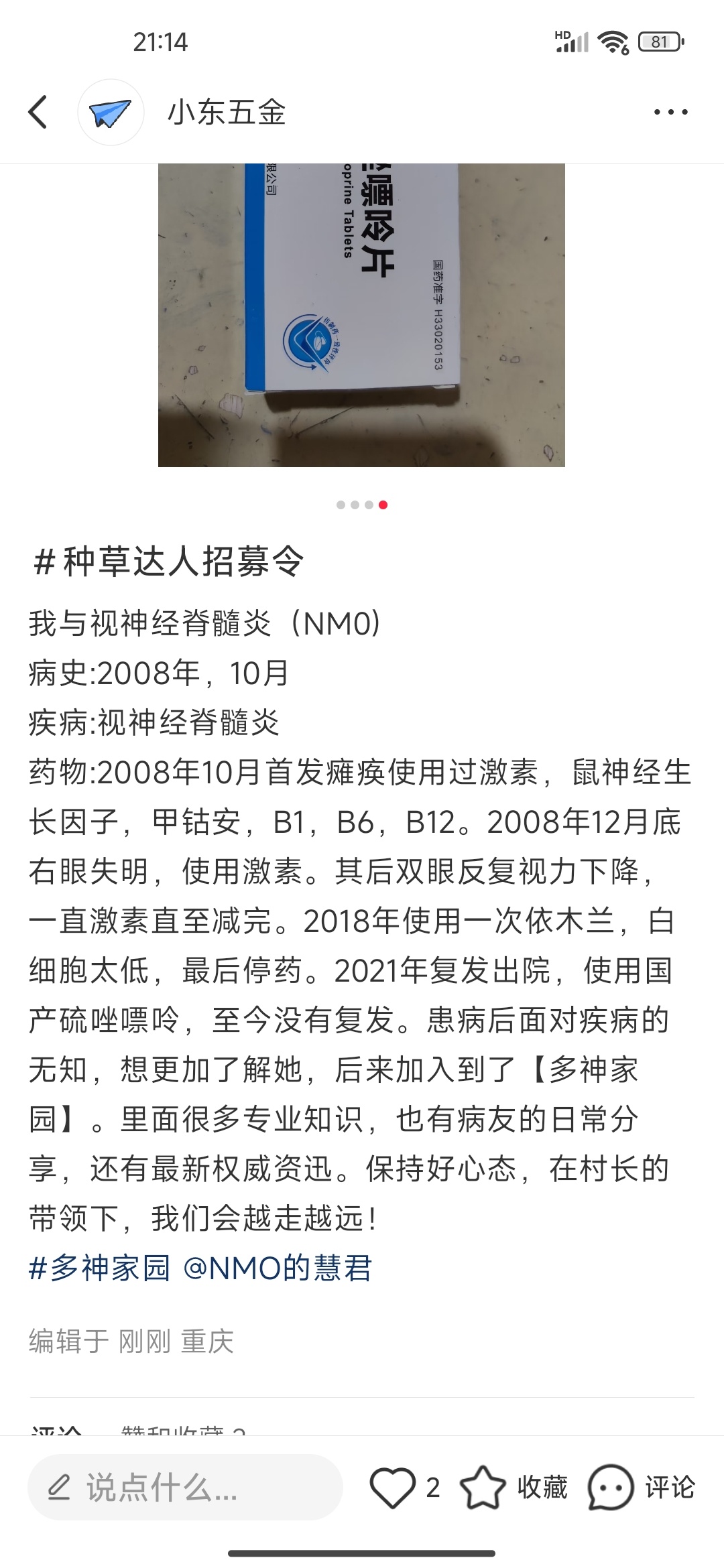Open the @NMO的慧君 mention

[x=278, y=1268]
